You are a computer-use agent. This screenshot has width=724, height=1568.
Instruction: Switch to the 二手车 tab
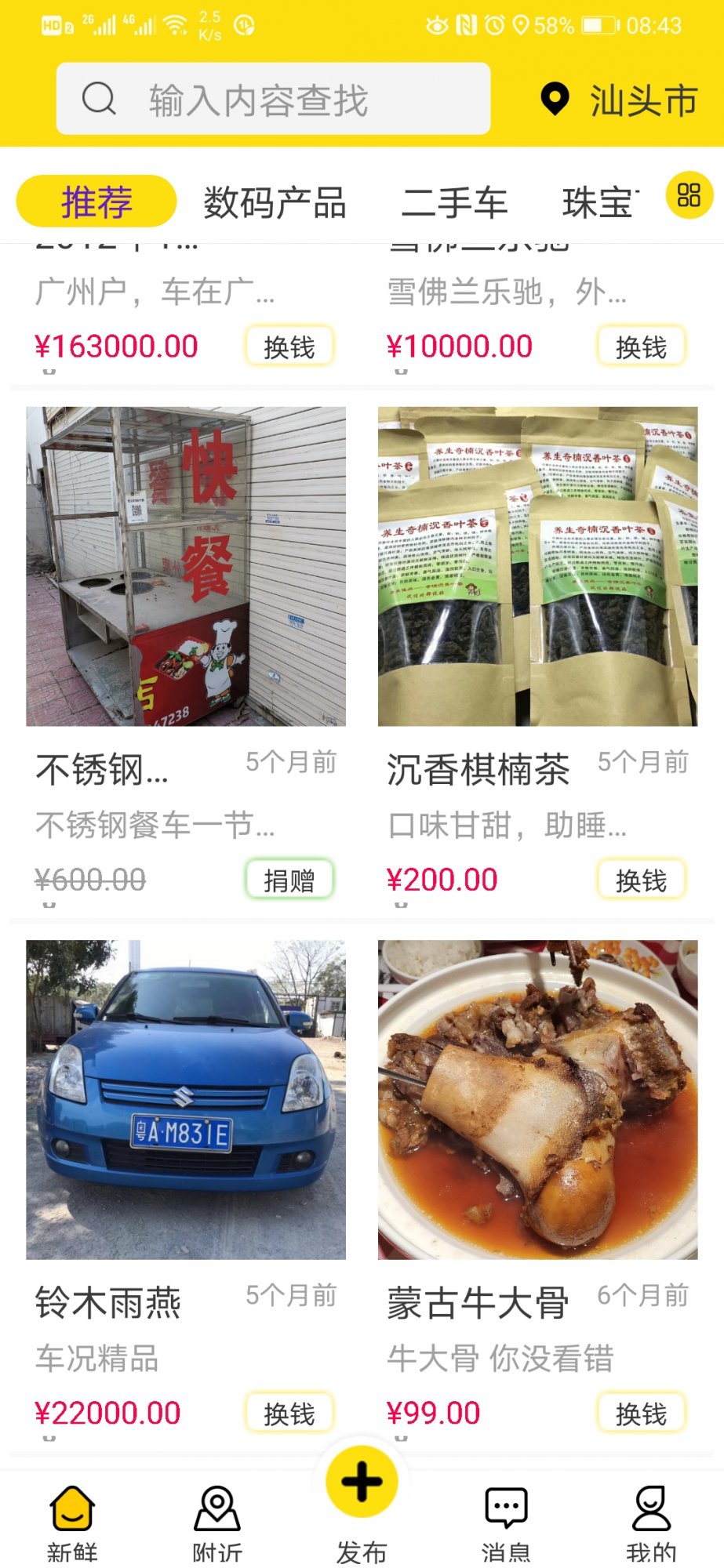454,203
